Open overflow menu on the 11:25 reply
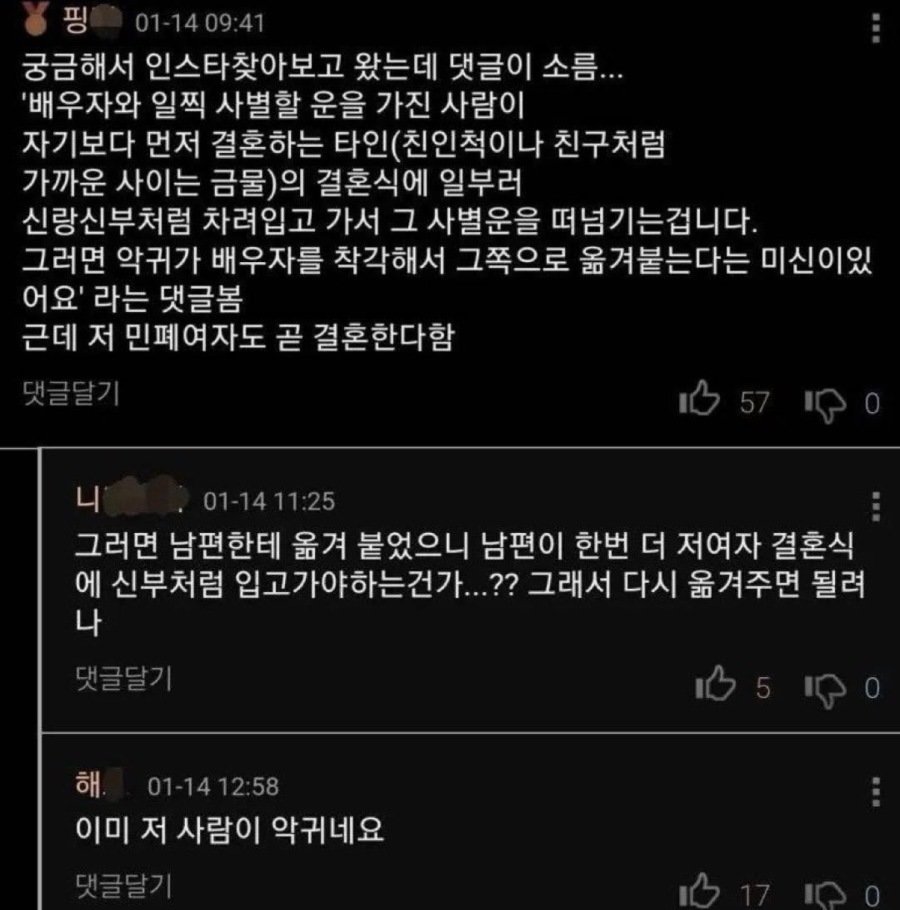The height and width of the screenshot is (910, 900). 877,504
